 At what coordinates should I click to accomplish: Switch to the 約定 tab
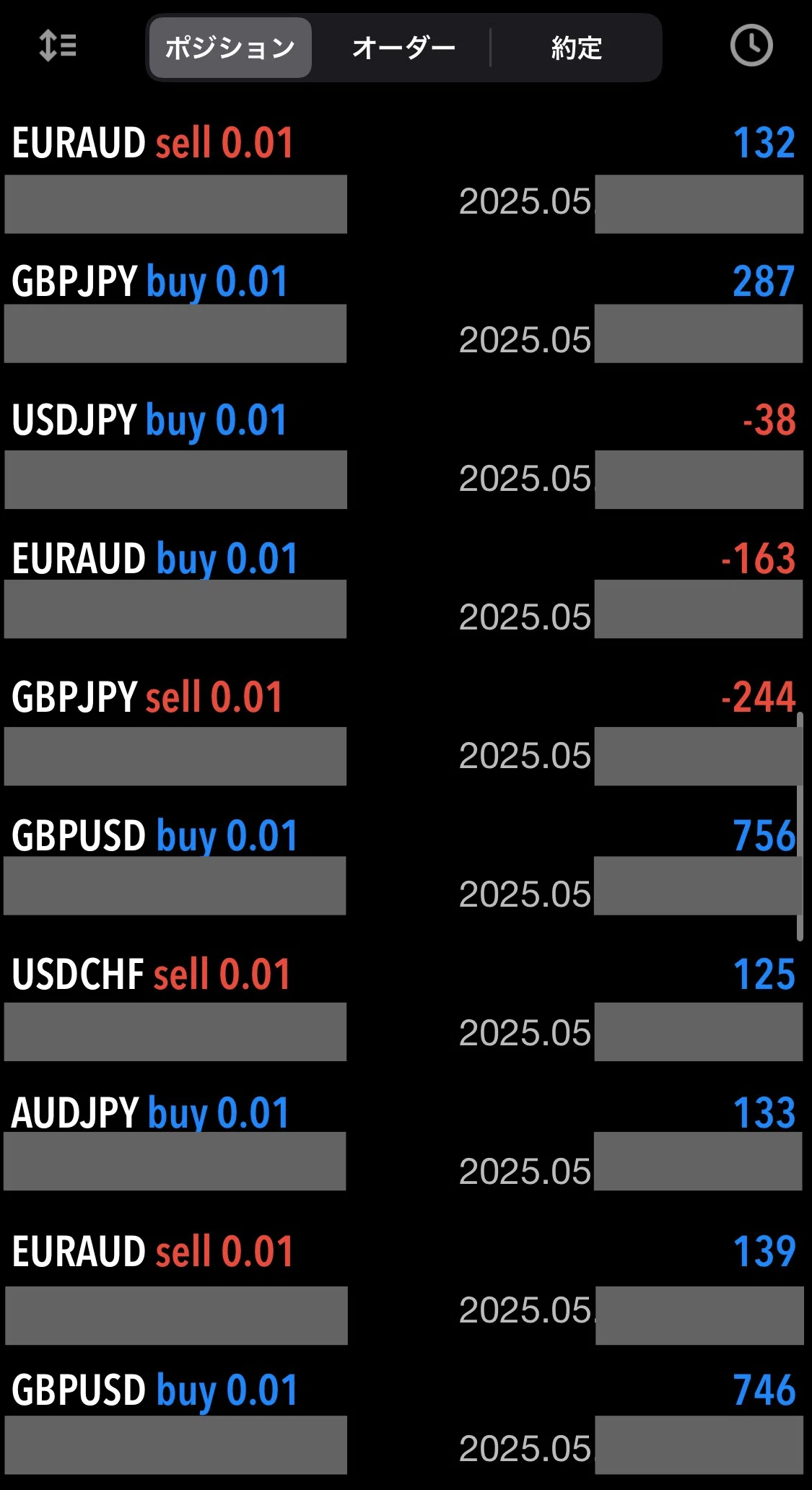(x=576, y=48)
